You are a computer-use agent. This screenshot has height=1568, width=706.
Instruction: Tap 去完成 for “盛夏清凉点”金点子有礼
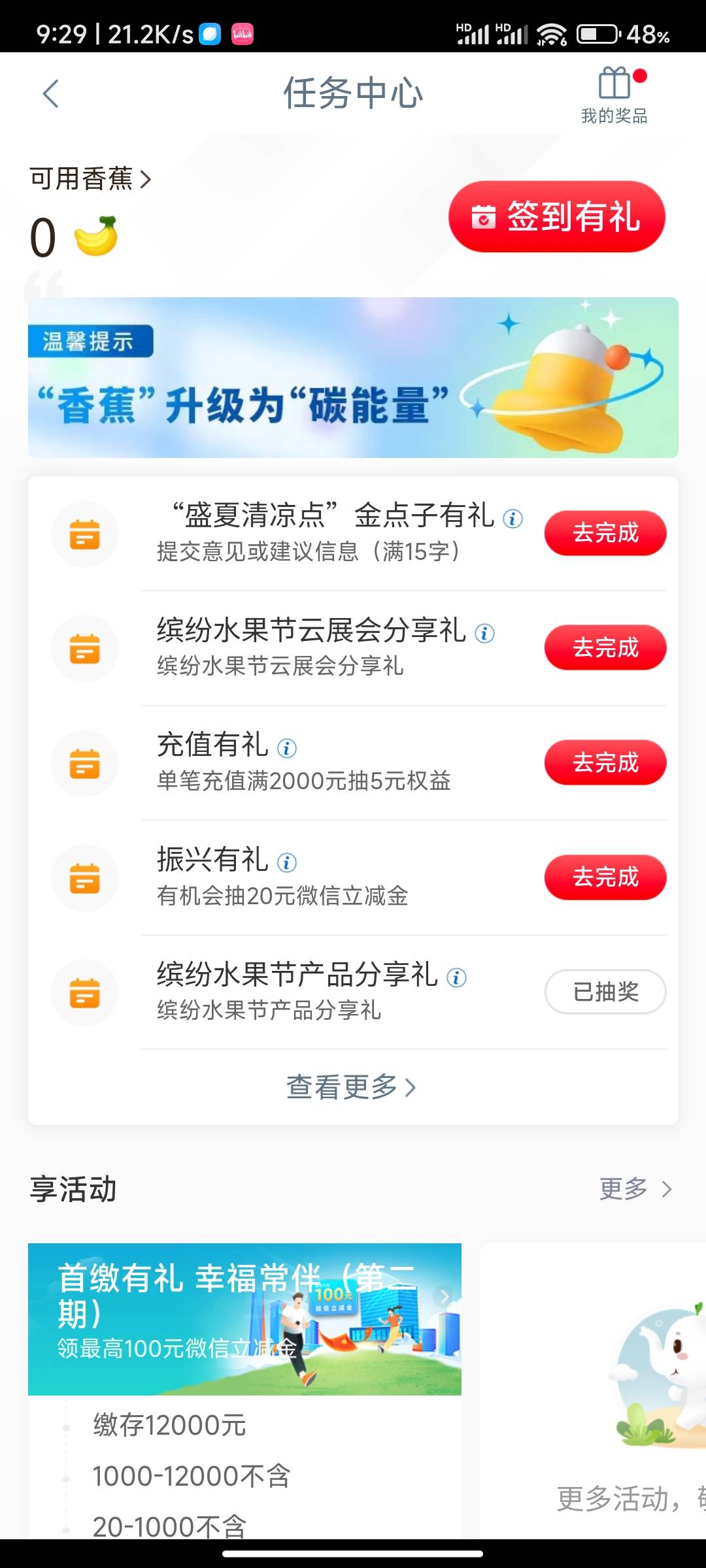click(605, 533)
